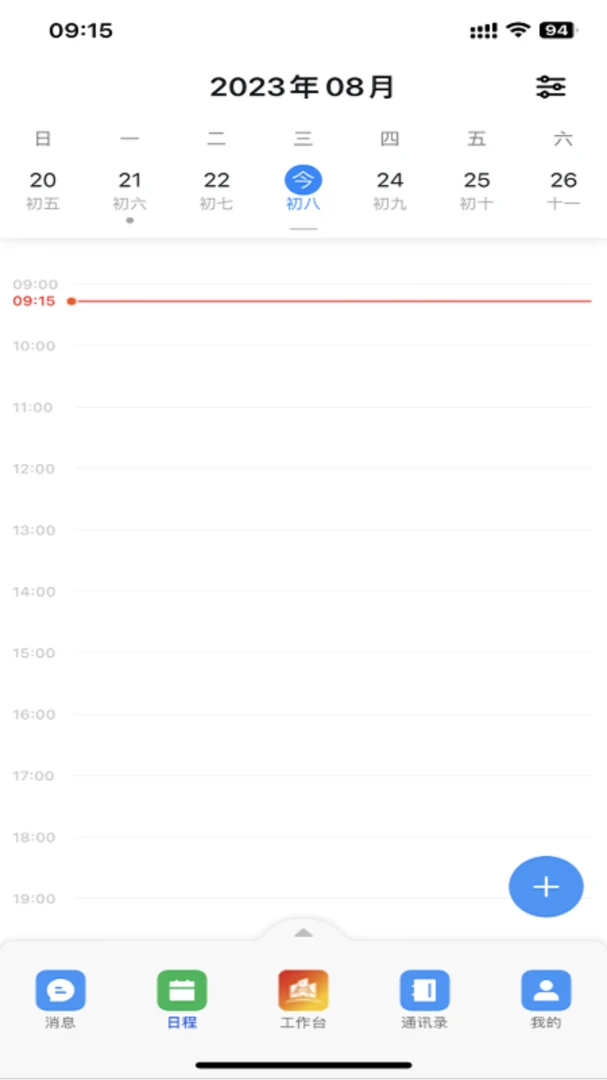Select Thursday the 24th
This screenshot has height=1080, width=607.
click(390, 190)
